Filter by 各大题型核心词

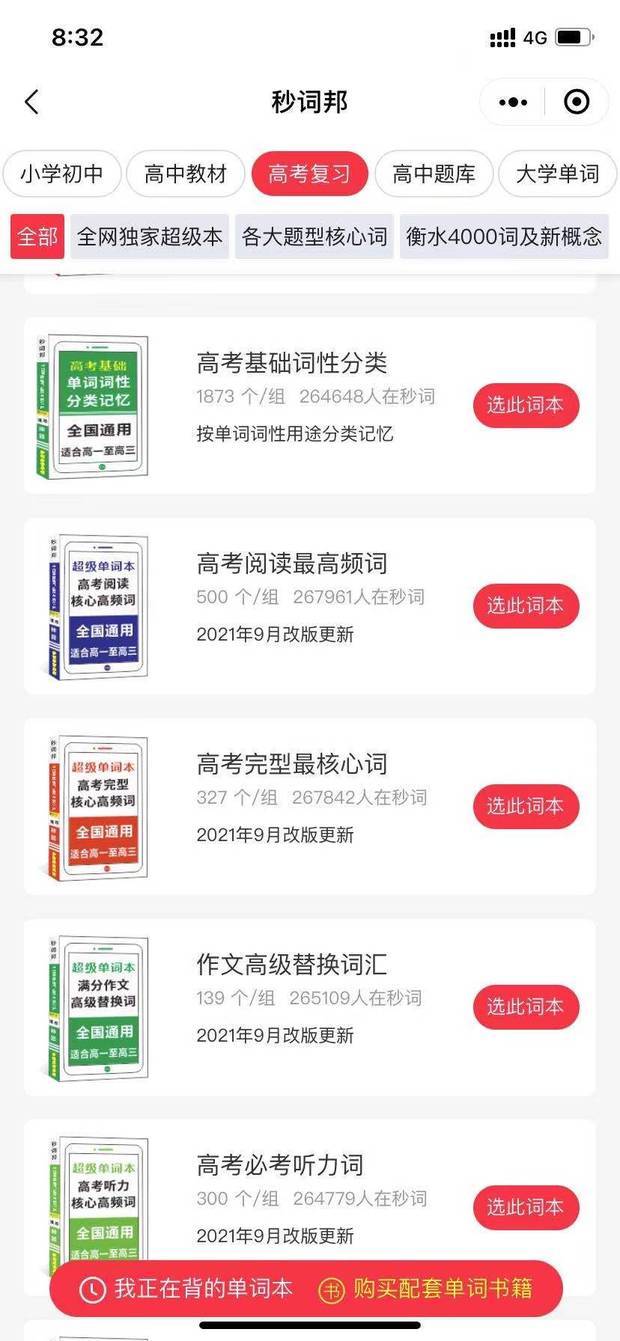coord(314,237)
